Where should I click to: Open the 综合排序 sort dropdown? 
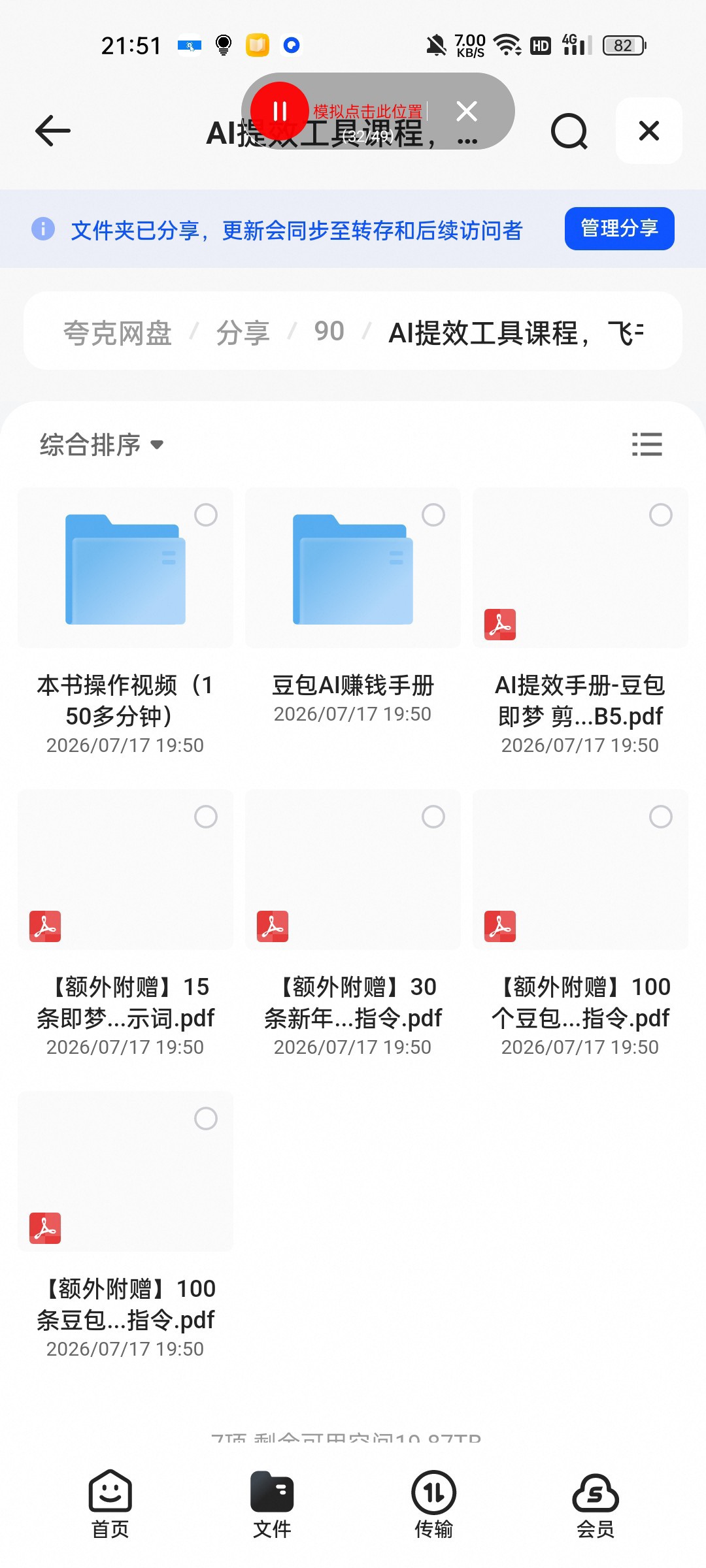coord(101,445)
